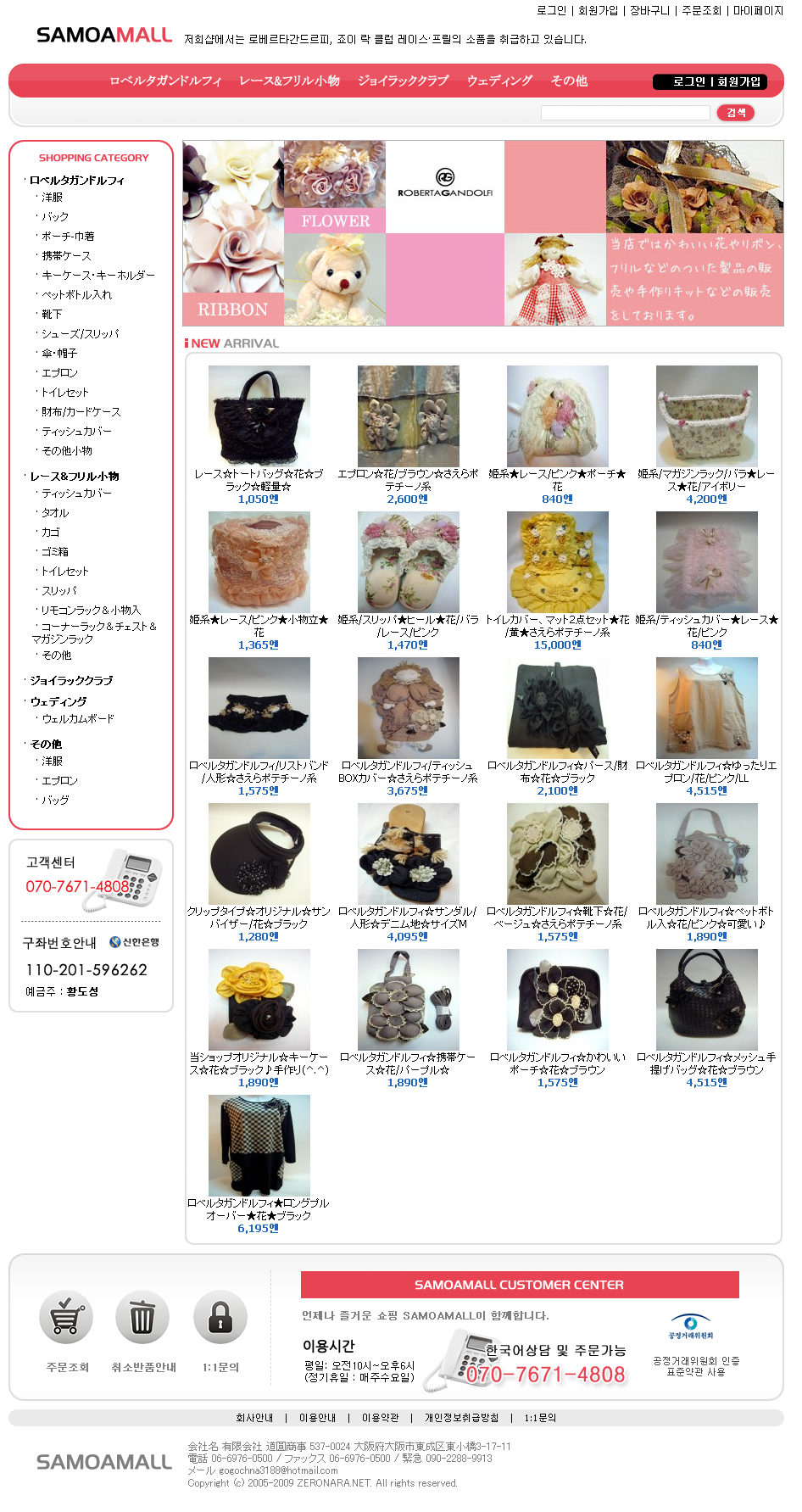
Task: Open the black lace tote bag product 1,050엔
Action: pyautogui.click(x=259, y=415)
